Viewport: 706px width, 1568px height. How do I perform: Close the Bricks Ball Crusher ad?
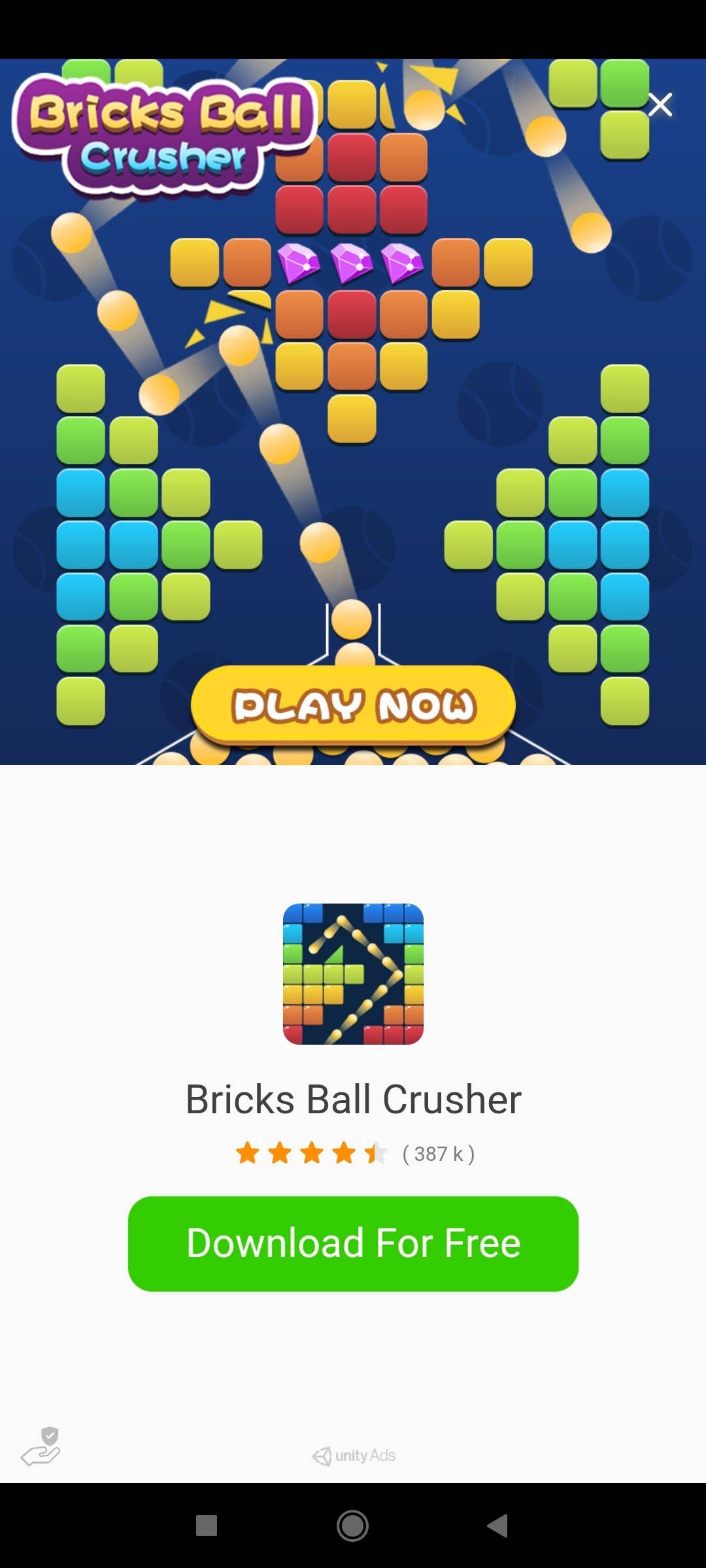click(660, 105)
